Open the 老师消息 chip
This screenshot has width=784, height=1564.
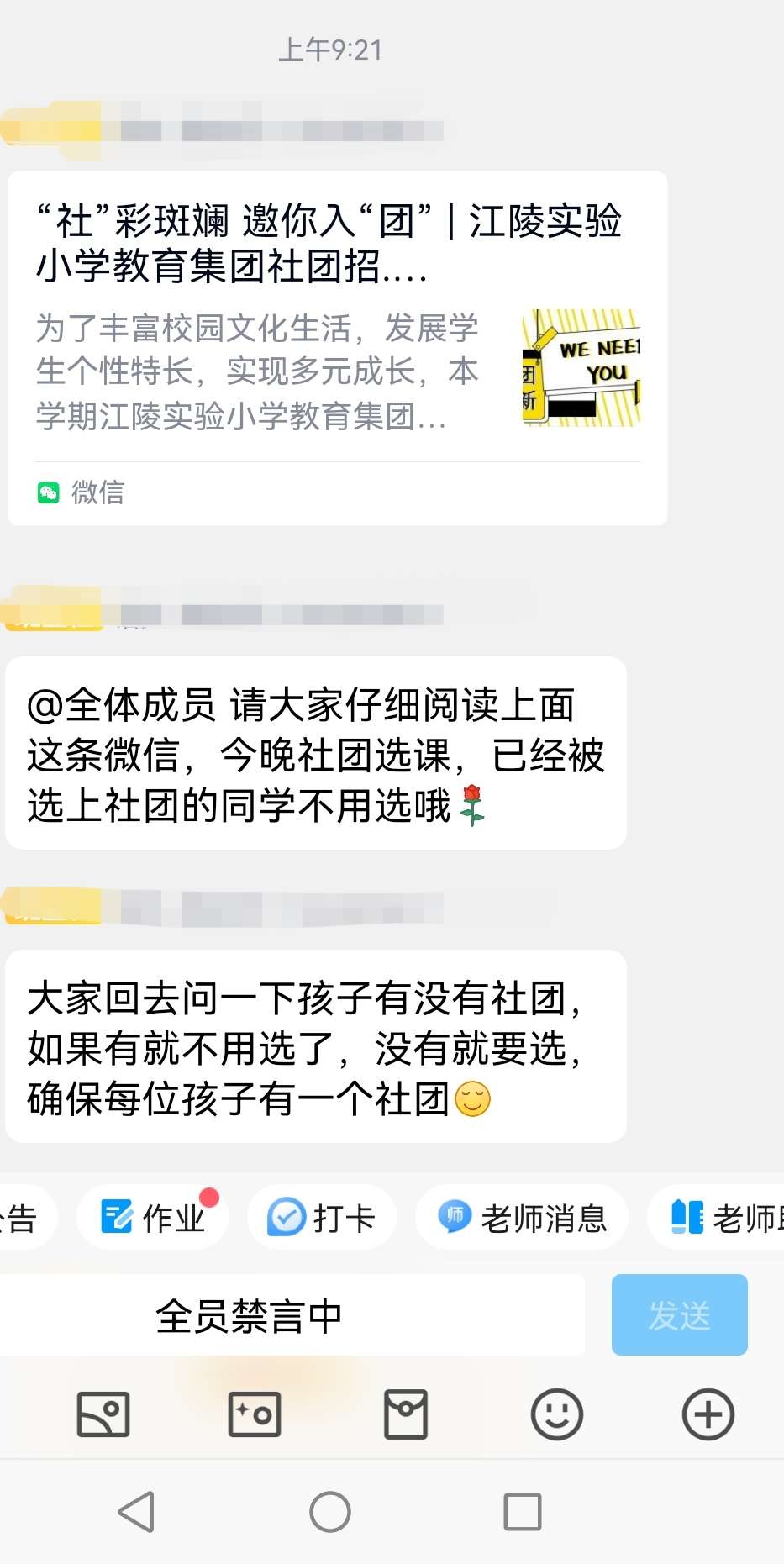(522, 1217)
